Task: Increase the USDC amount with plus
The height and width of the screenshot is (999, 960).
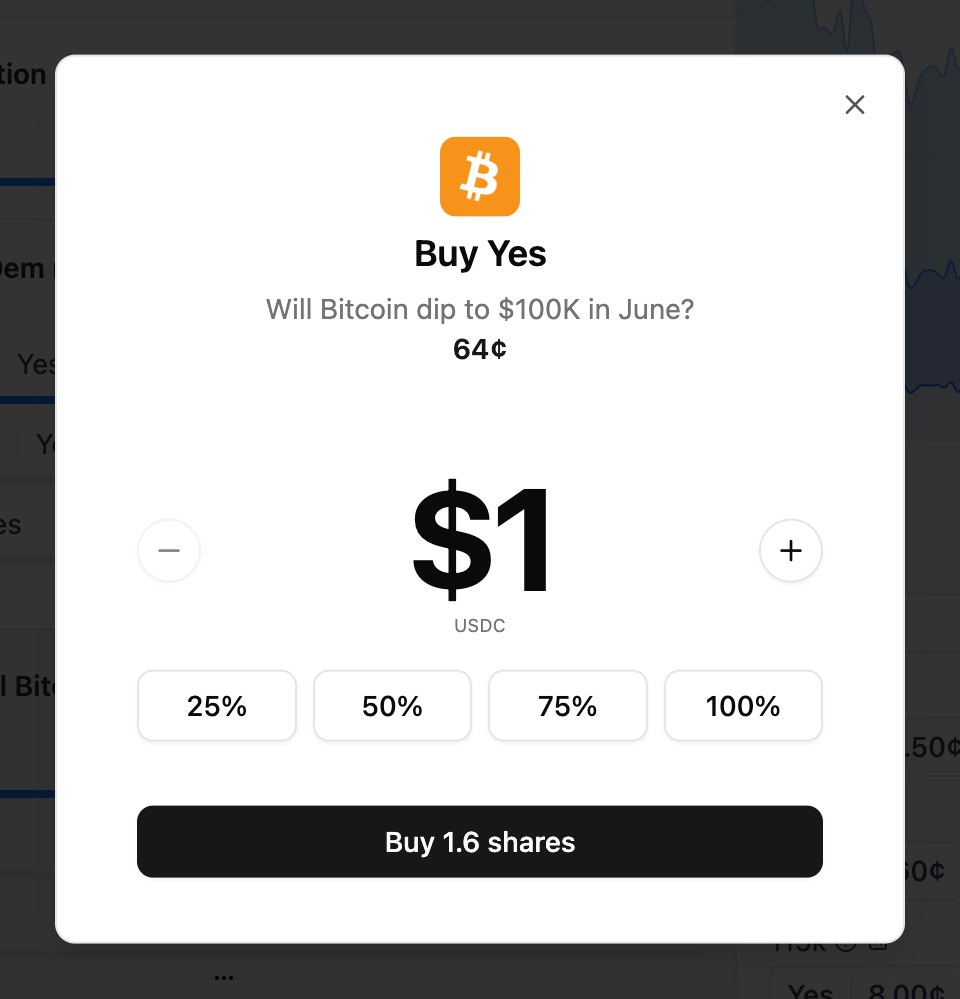Action: click(x=791, y=550)
